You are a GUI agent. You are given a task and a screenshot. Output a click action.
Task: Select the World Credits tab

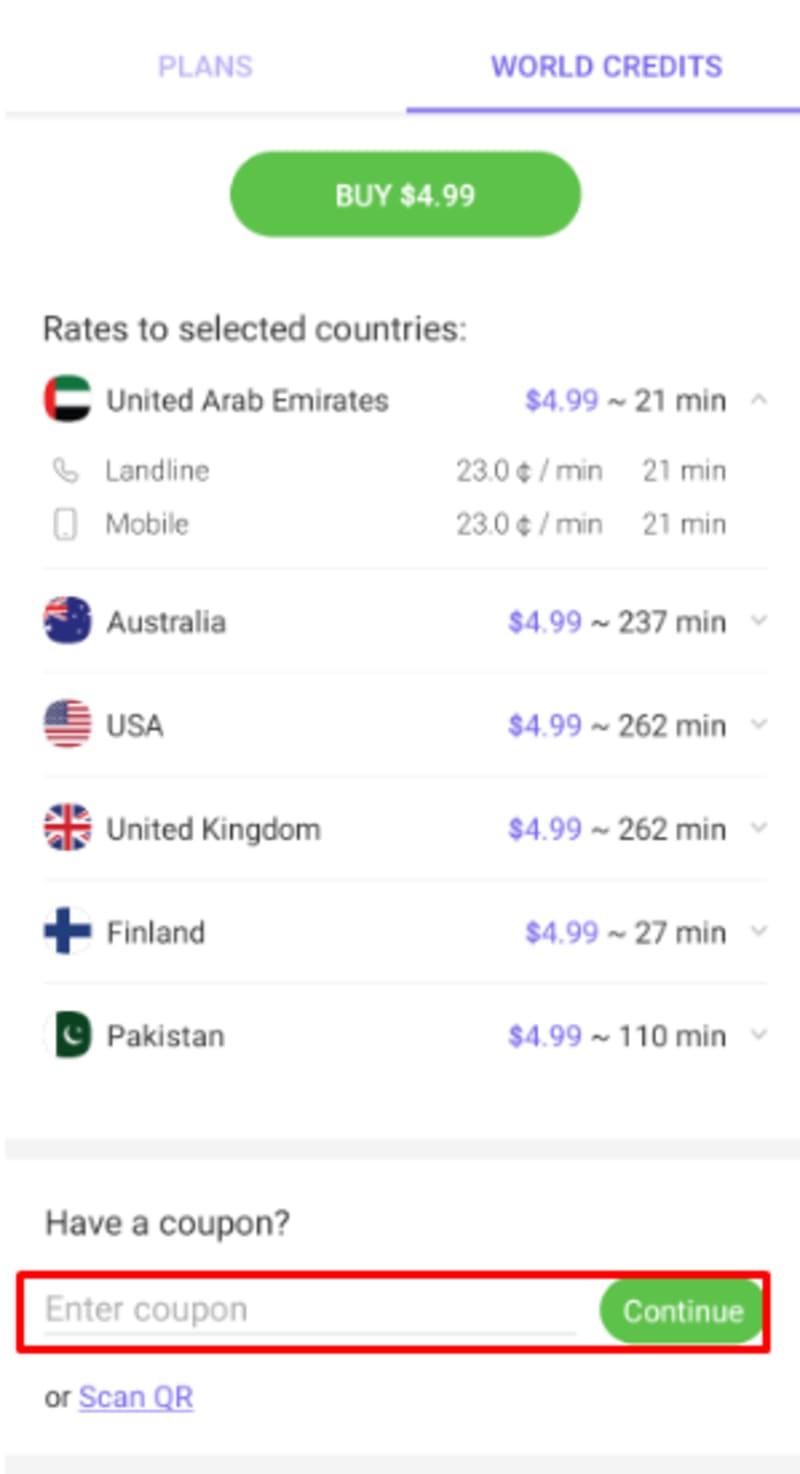[606, 67]
